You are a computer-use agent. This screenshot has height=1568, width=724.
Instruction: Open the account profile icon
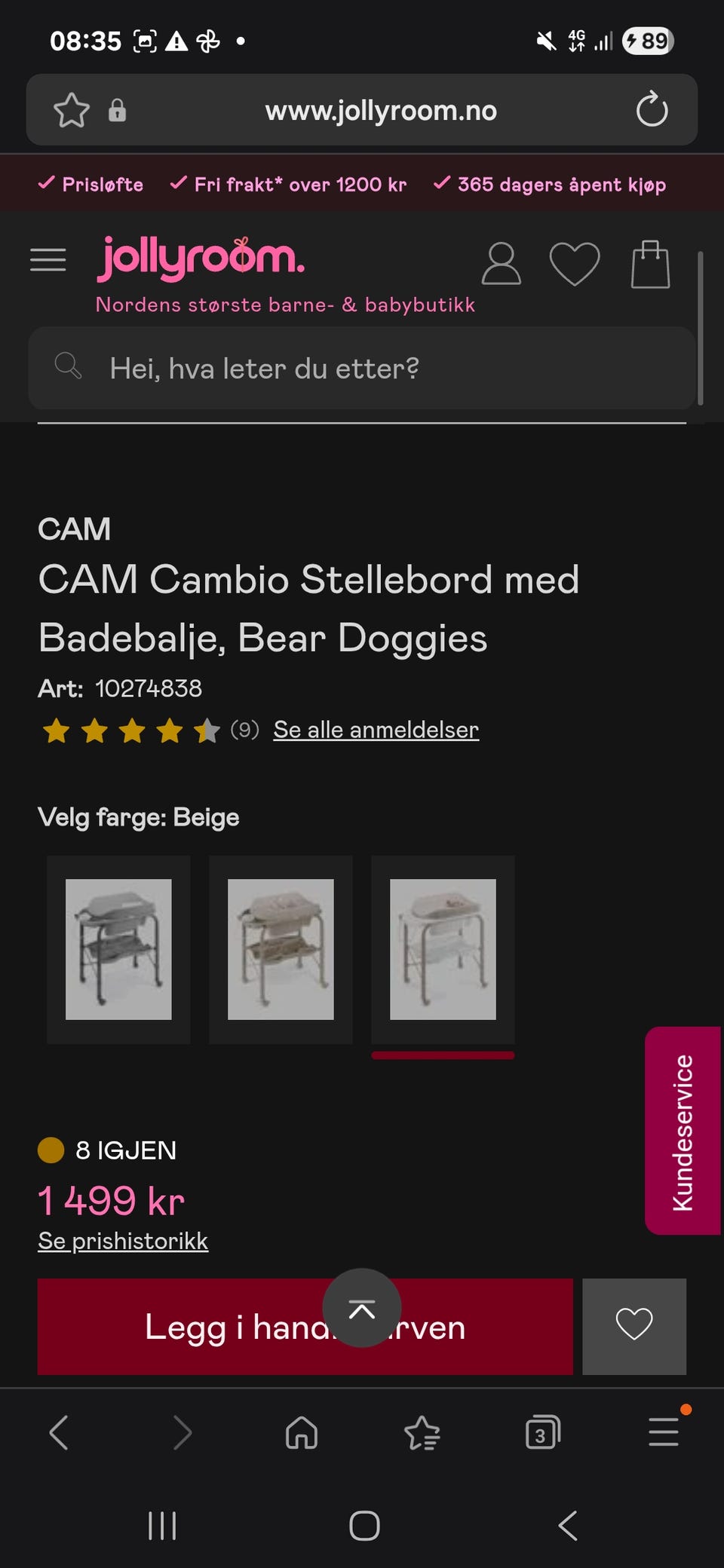coord(501,264)
